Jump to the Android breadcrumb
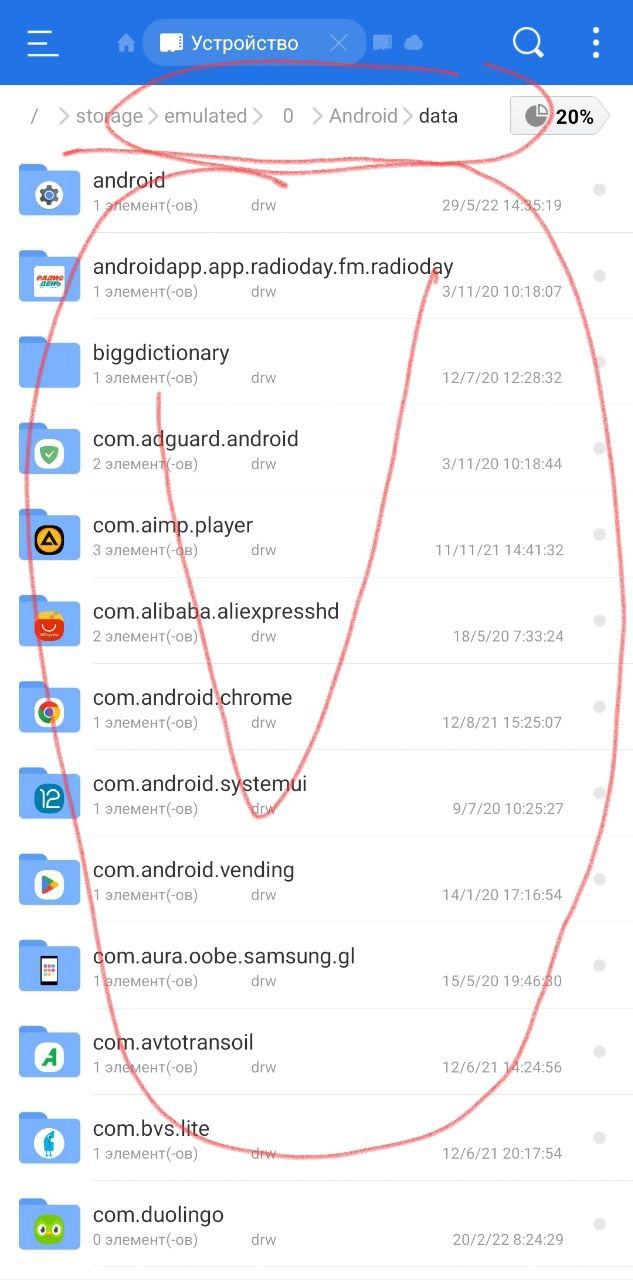This screenshot has width=633, height=1280. point(363,116)
